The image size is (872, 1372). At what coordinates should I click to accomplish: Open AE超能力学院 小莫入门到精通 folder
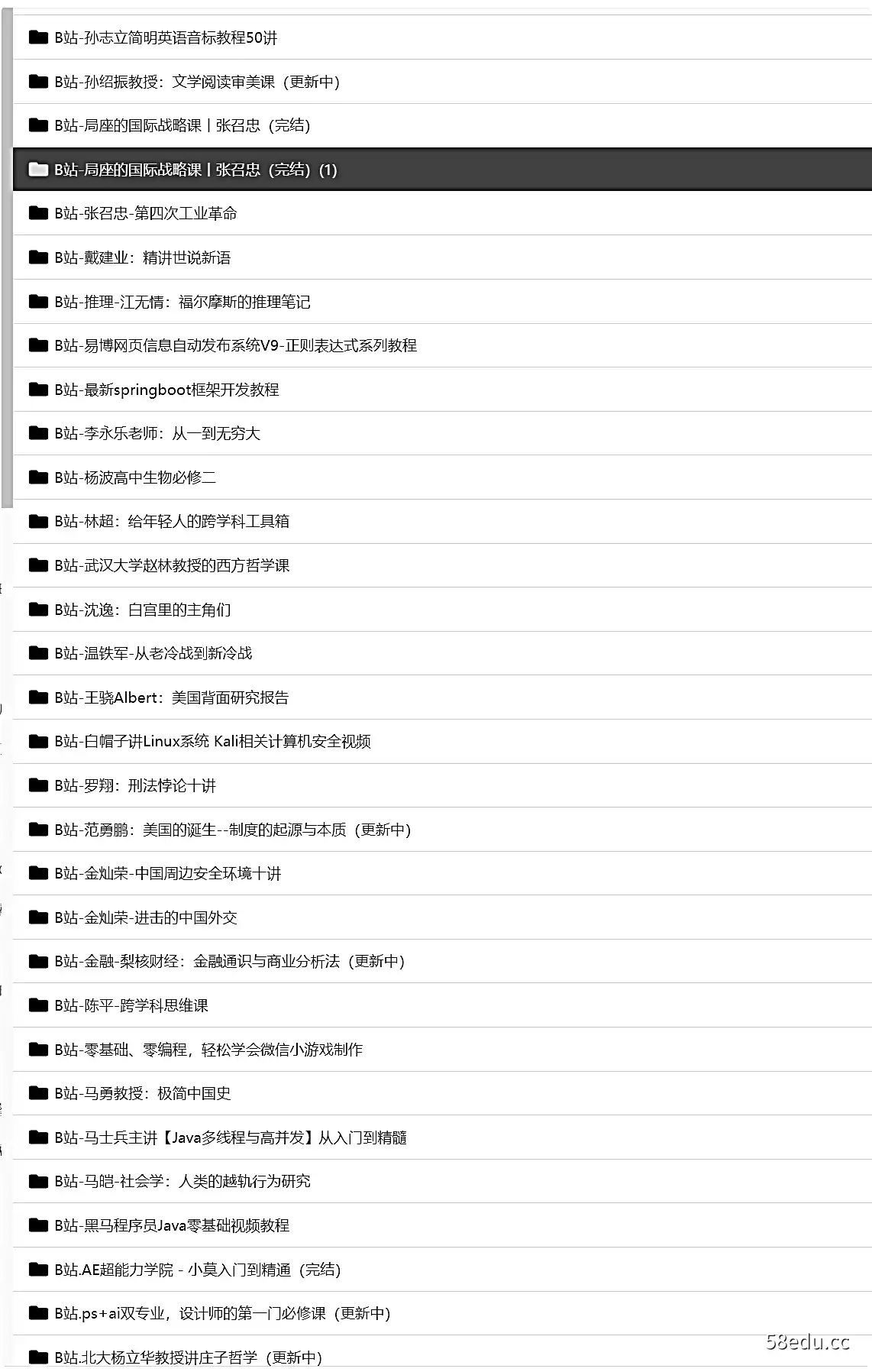[197, 1270]
